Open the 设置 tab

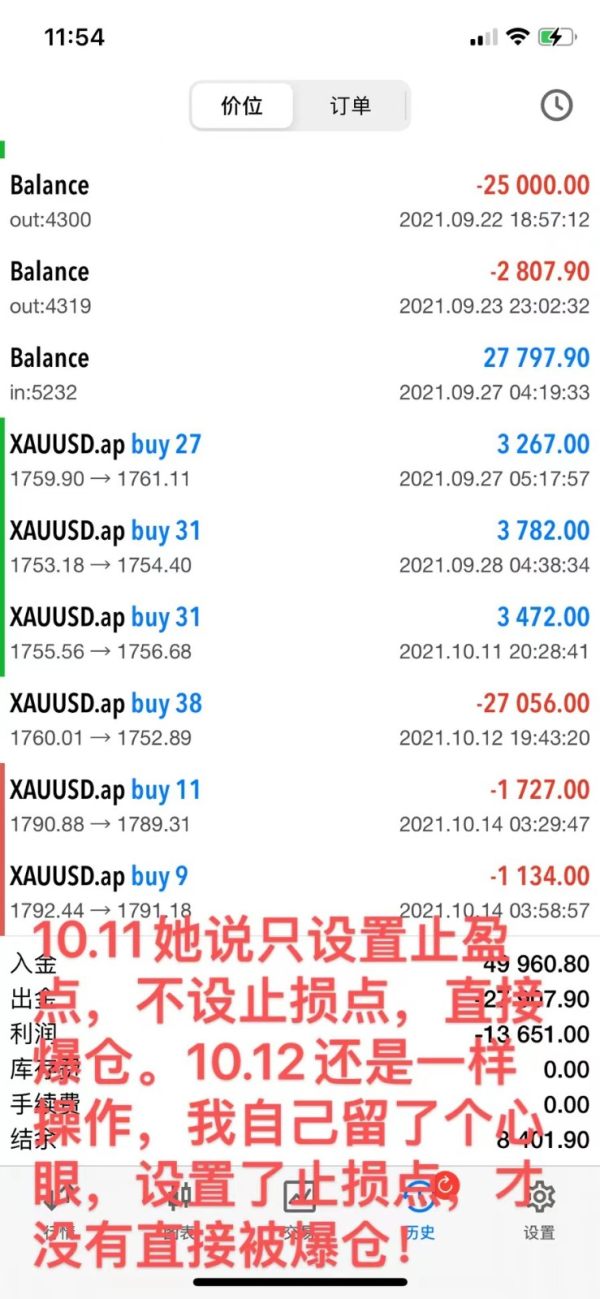click(539, 1210)
